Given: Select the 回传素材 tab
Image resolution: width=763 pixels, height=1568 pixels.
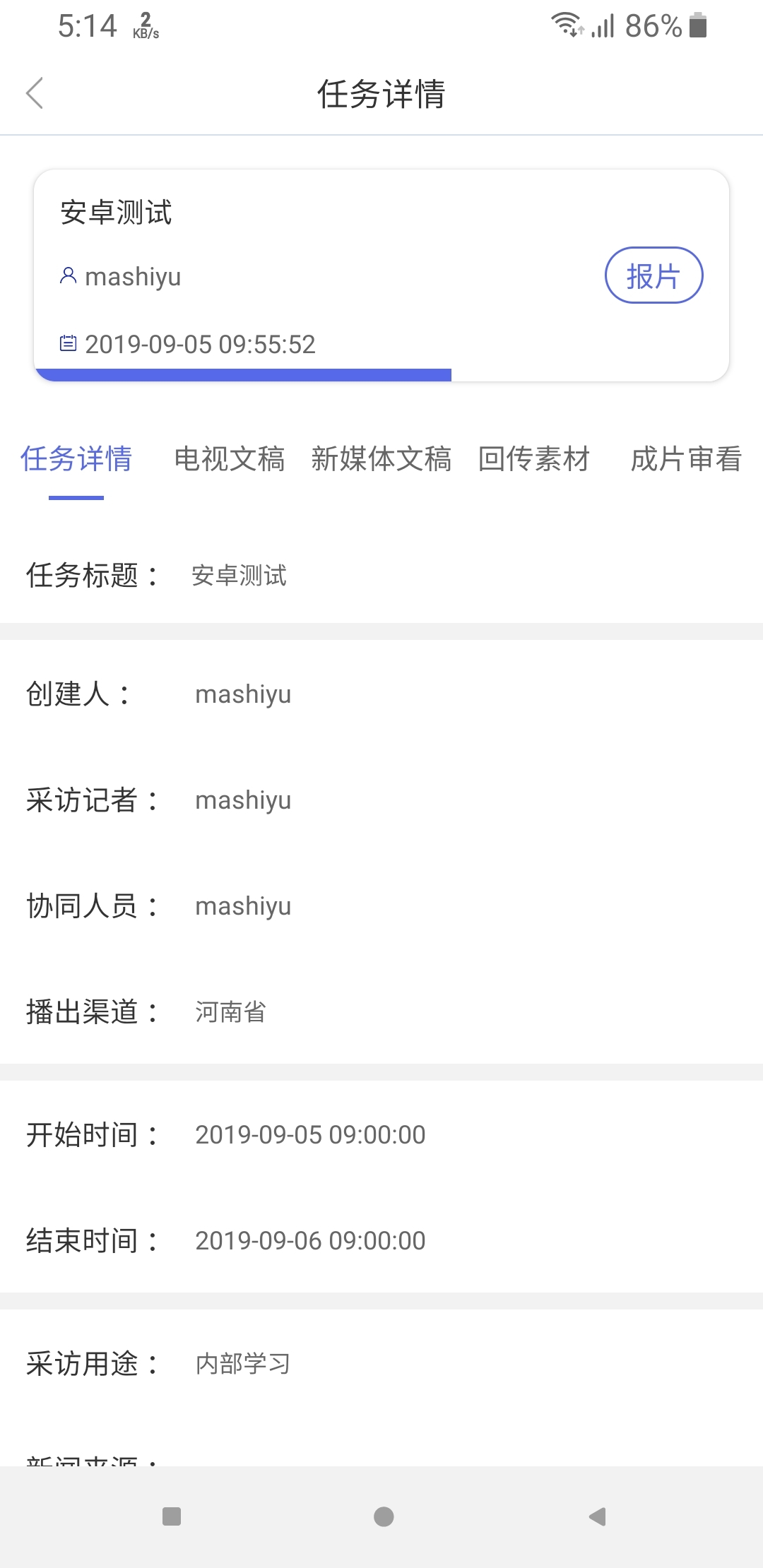Looking at the screenshot, I should 534,459.
